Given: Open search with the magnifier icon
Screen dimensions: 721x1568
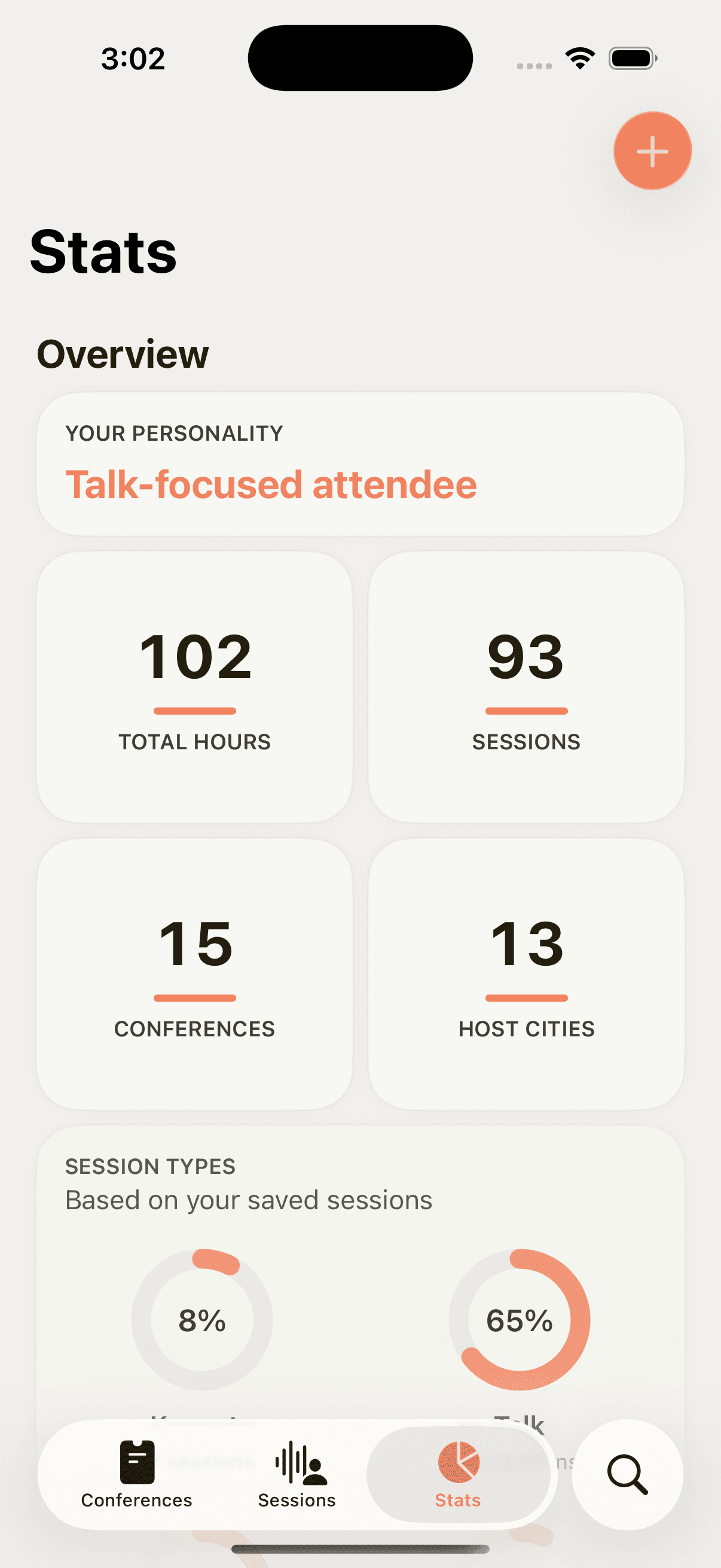Looking at the screenshot, I should click(x=627, y=1474).
